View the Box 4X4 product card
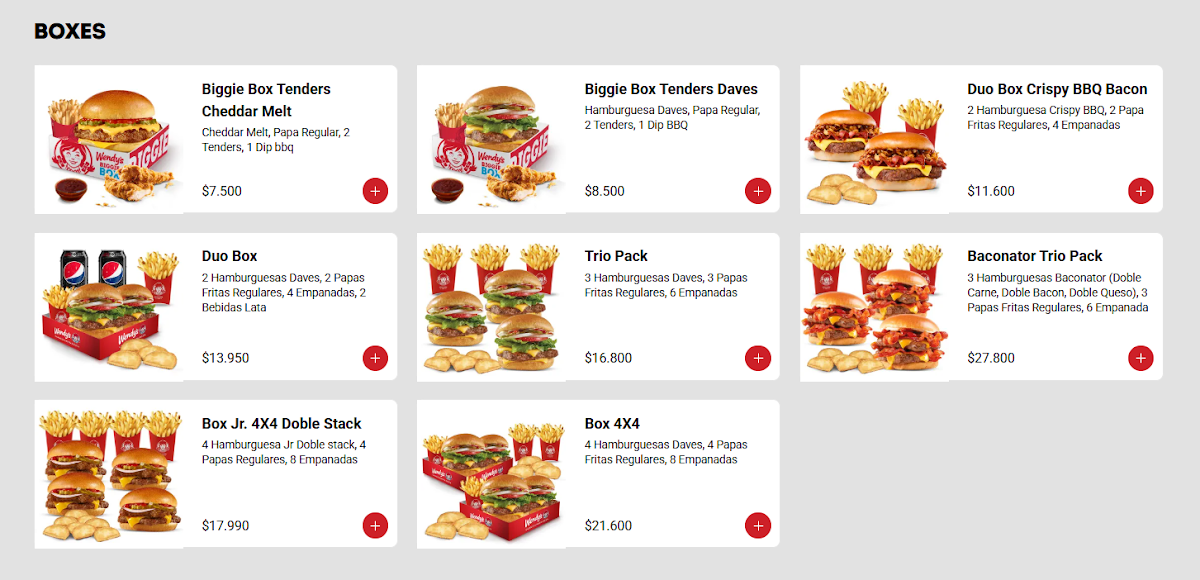 pos(612,424)
